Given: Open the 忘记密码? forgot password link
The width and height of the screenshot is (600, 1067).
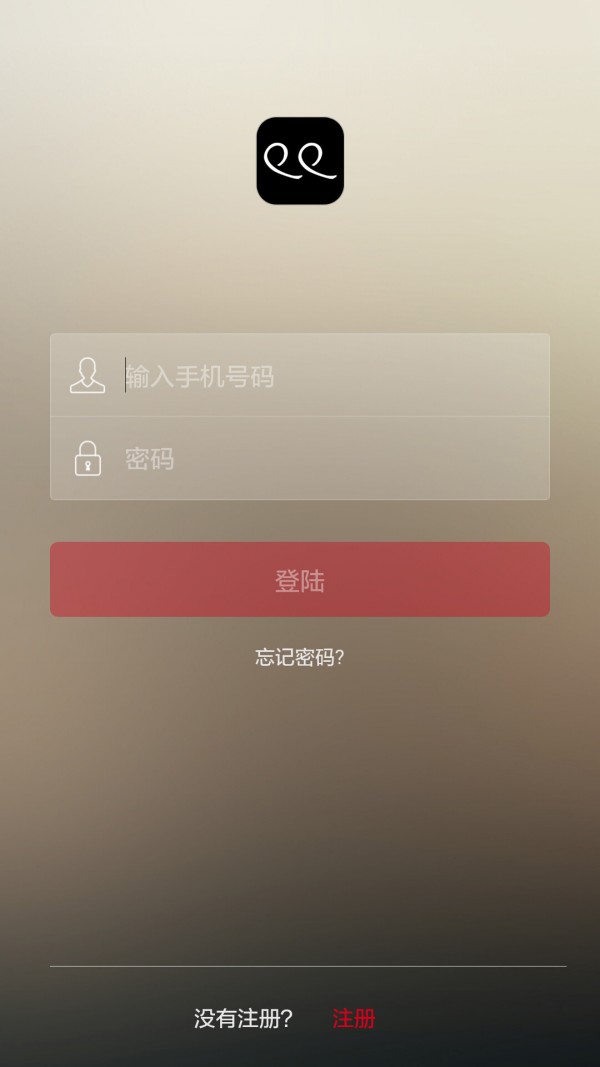Looking at the screenshot, I should 300,657.
